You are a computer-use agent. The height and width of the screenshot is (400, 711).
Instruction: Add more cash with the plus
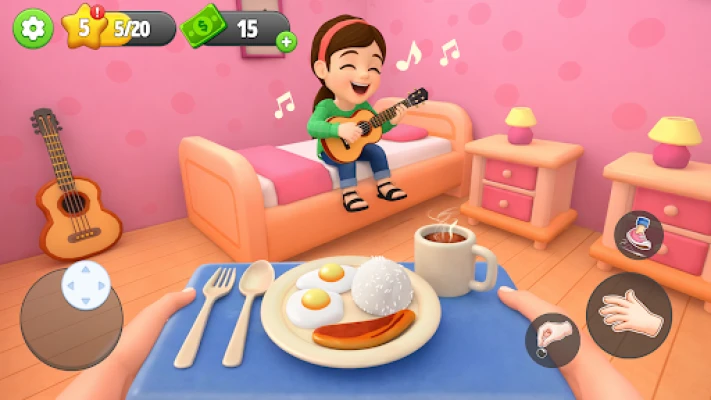coord(286,41)
